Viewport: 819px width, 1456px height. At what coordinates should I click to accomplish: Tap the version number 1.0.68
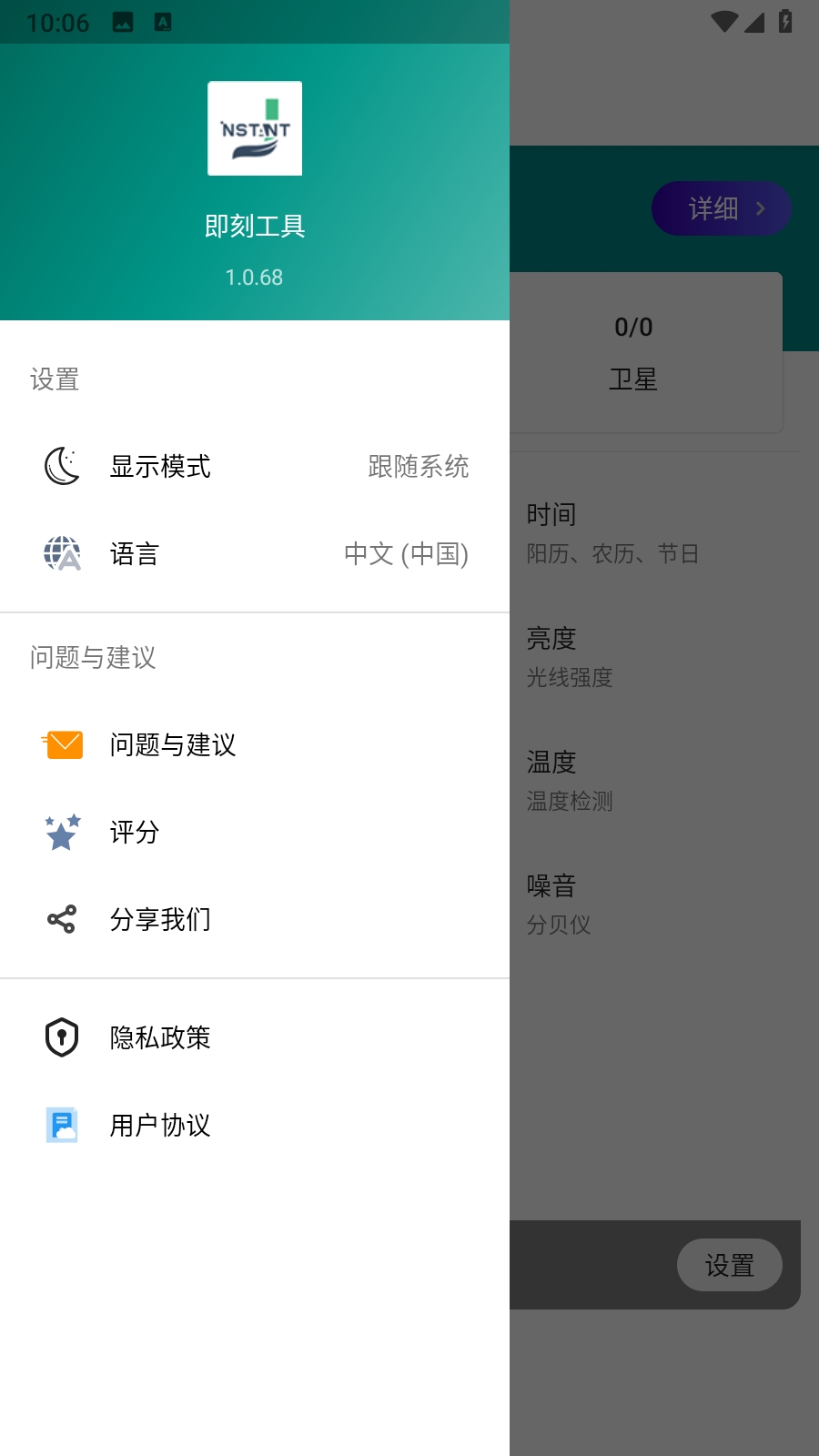(x=255, y=278)
